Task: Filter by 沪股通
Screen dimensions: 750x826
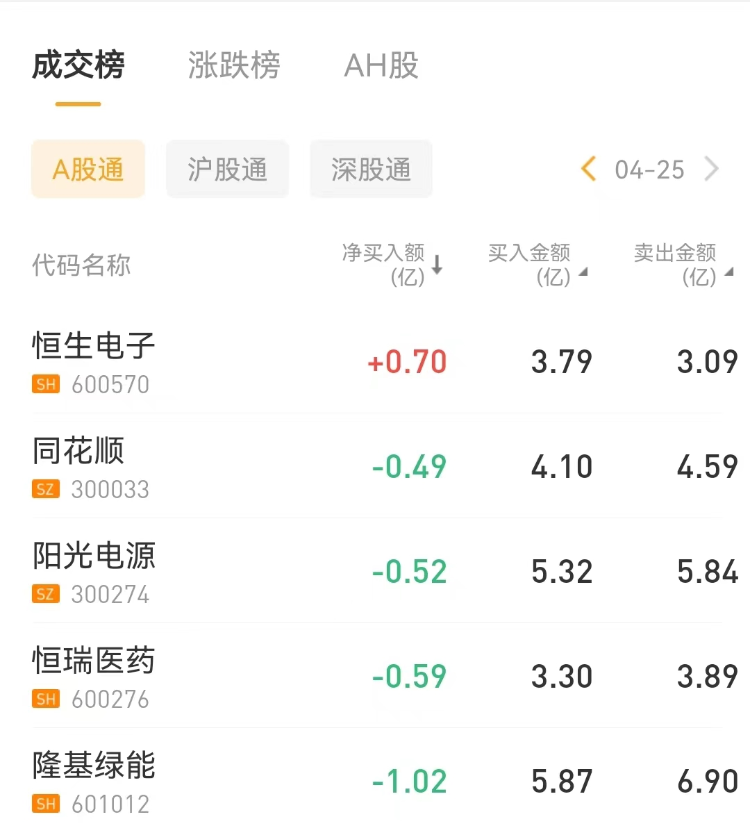Action: [x=227, y=169]
